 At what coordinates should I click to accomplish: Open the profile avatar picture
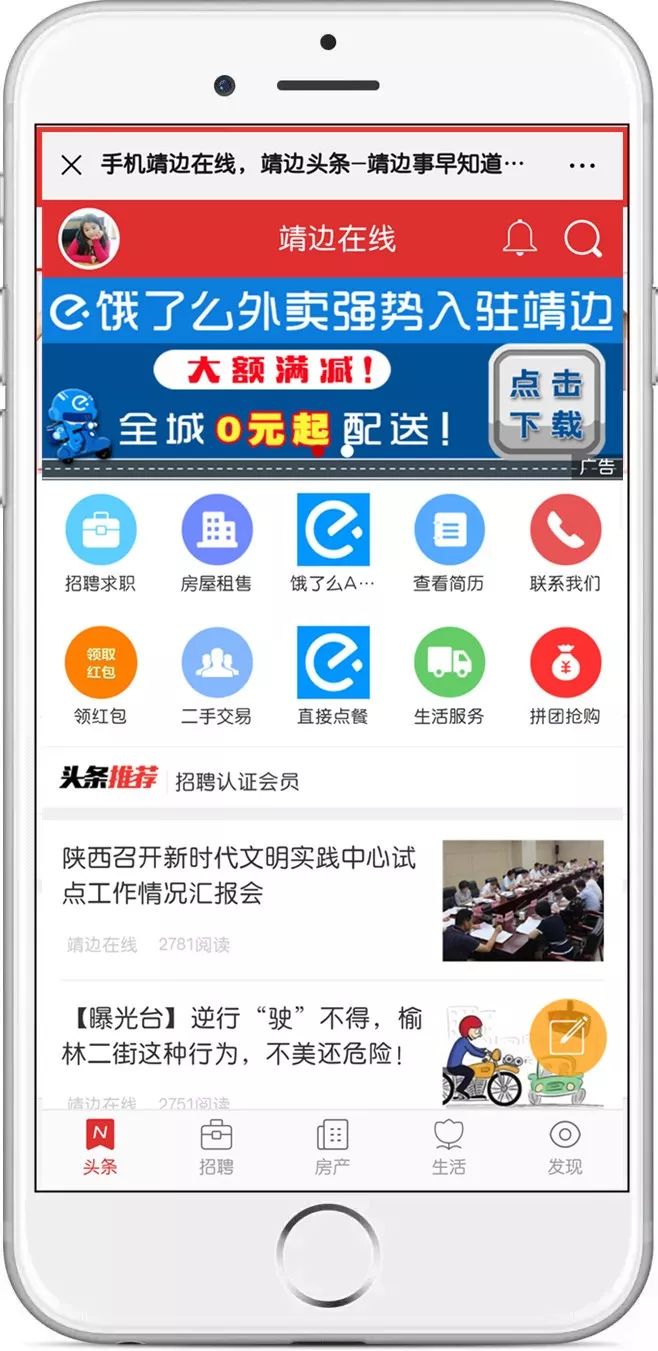(x=89, y=238)
